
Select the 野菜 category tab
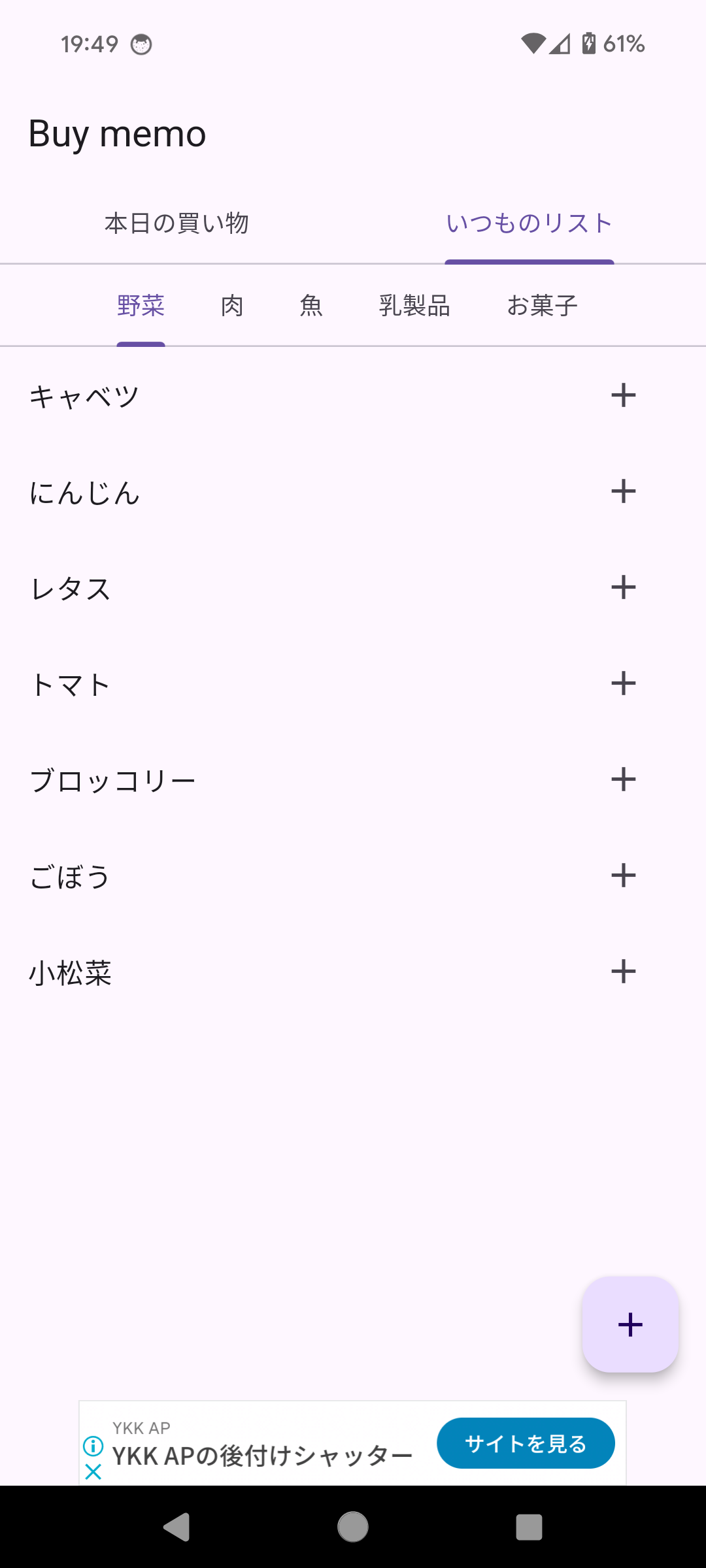[x=141, y=306]
